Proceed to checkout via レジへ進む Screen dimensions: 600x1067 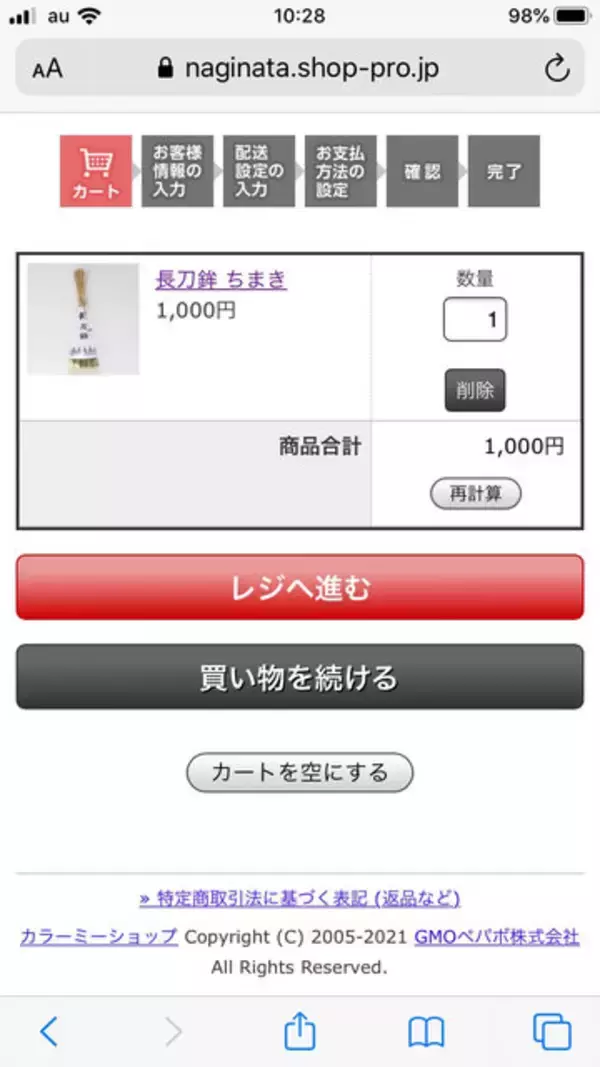[299, 588]
